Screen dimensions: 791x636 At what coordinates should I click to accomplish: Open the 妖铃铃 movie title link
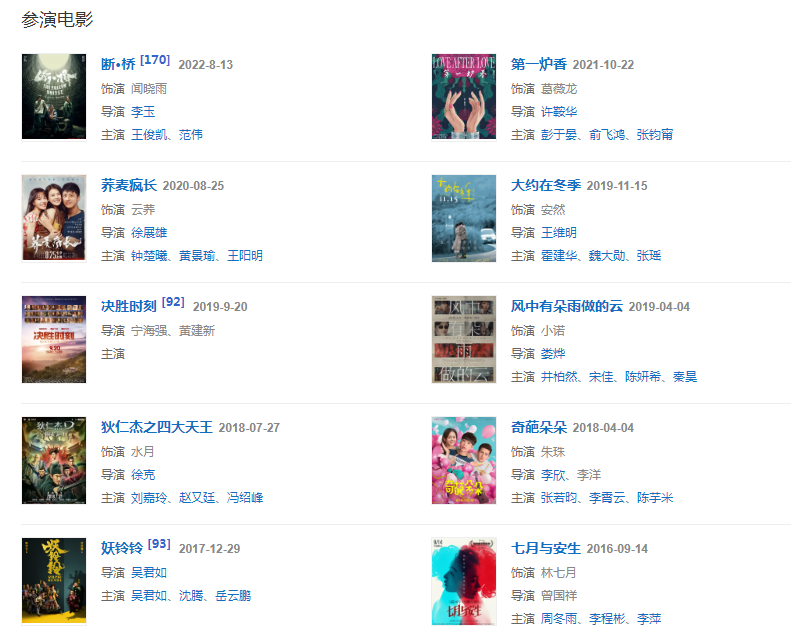(122, 548)
